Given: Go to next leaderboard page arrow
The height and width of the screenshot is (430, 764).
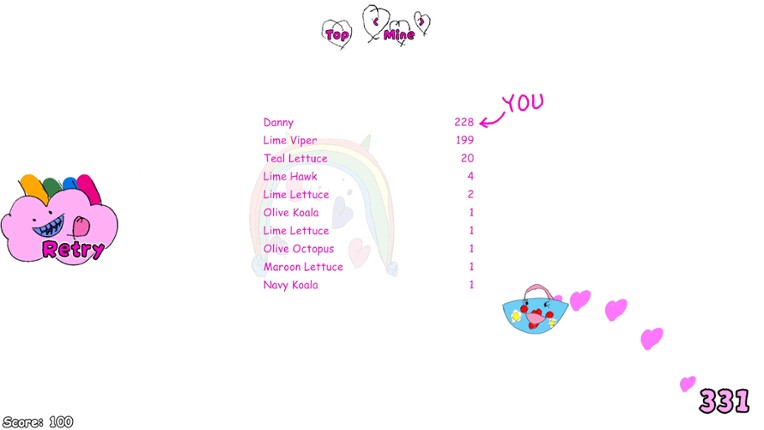Looking at the screenshot, I should (x=422, y=20).
